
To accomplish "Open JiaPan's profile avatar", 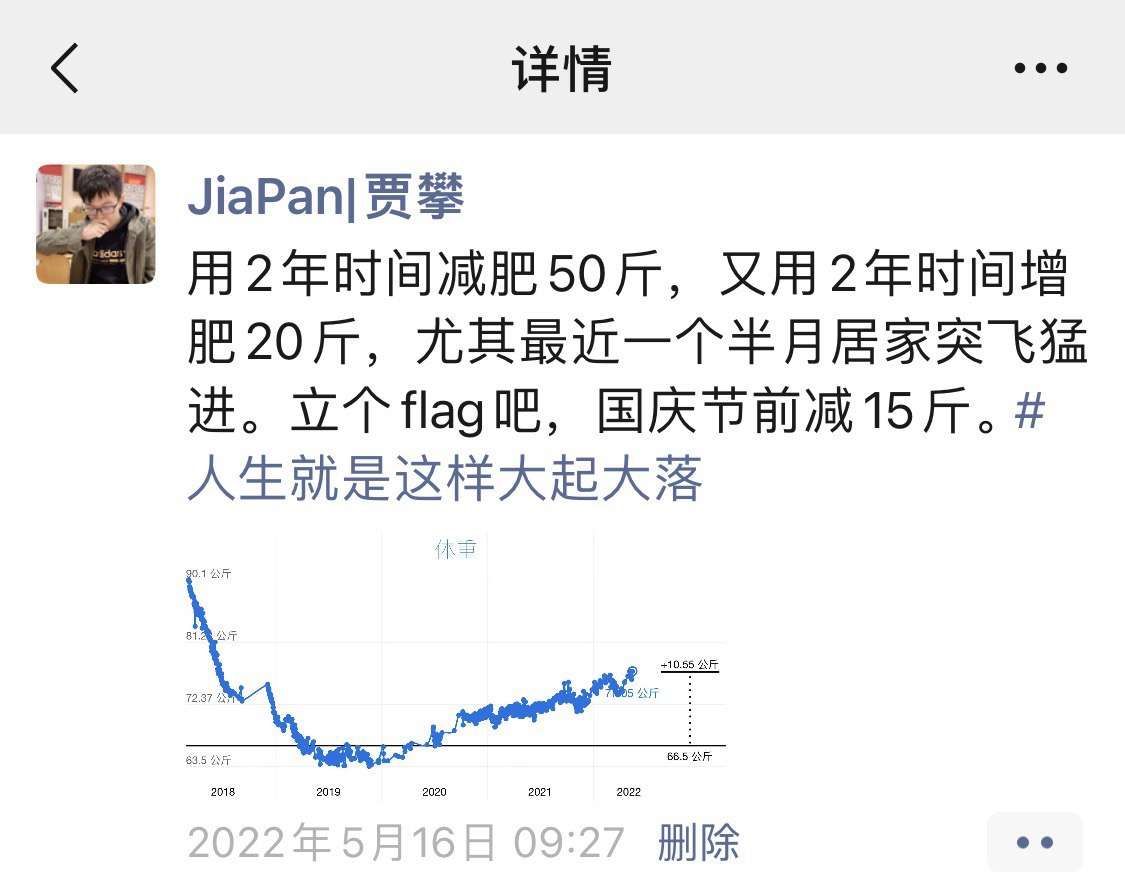I will coord(96,224).
